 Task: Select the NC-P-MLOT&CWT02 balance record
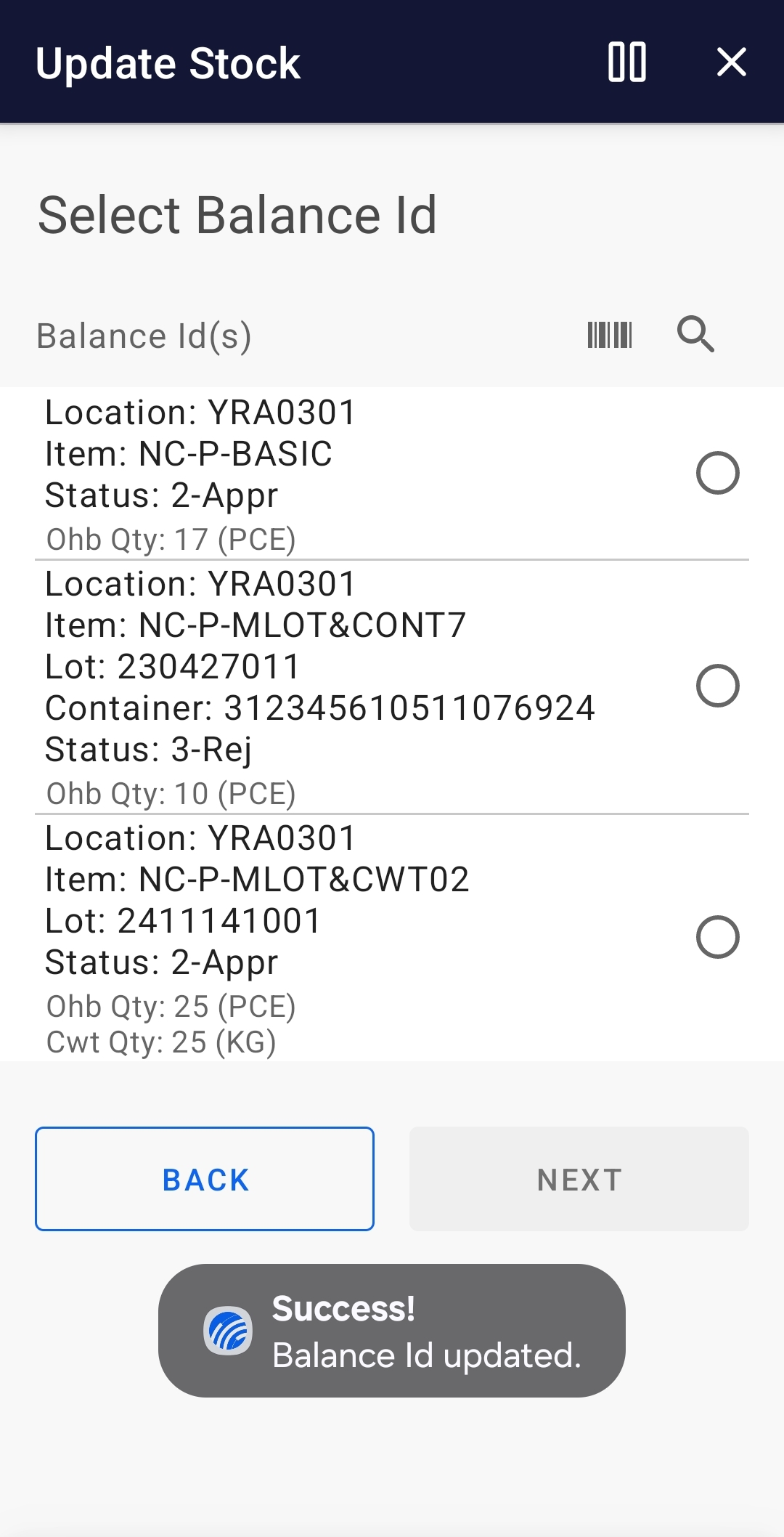pyautogui.click(x=719, y=937)
